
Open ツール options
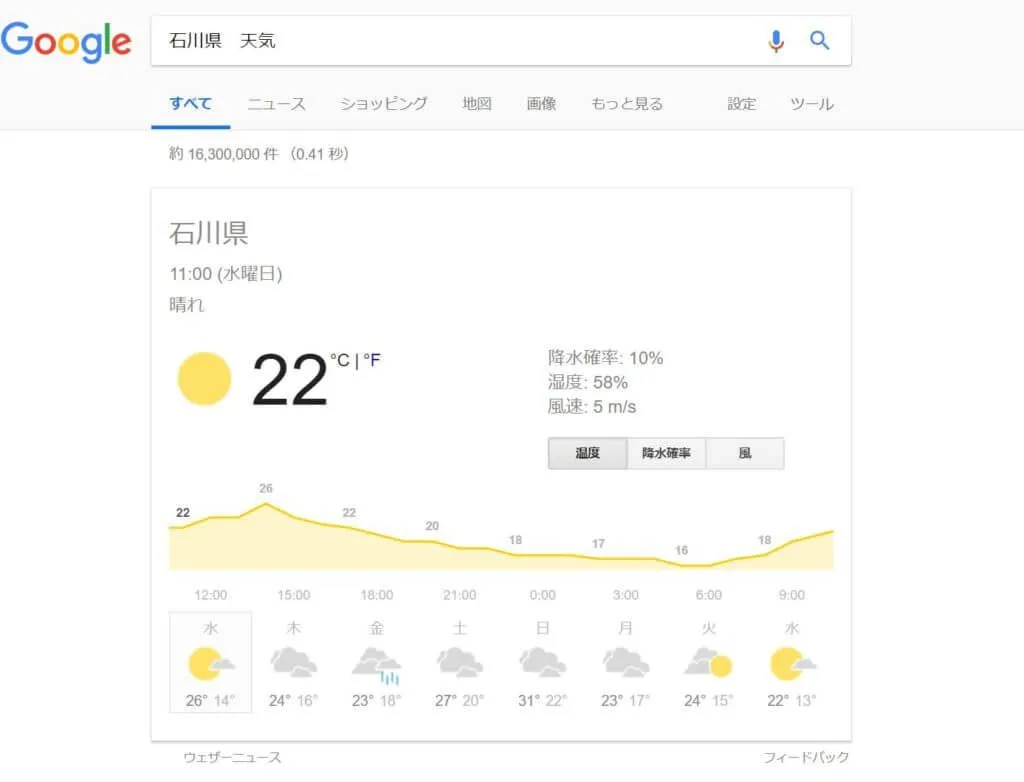tap(812, 104)
